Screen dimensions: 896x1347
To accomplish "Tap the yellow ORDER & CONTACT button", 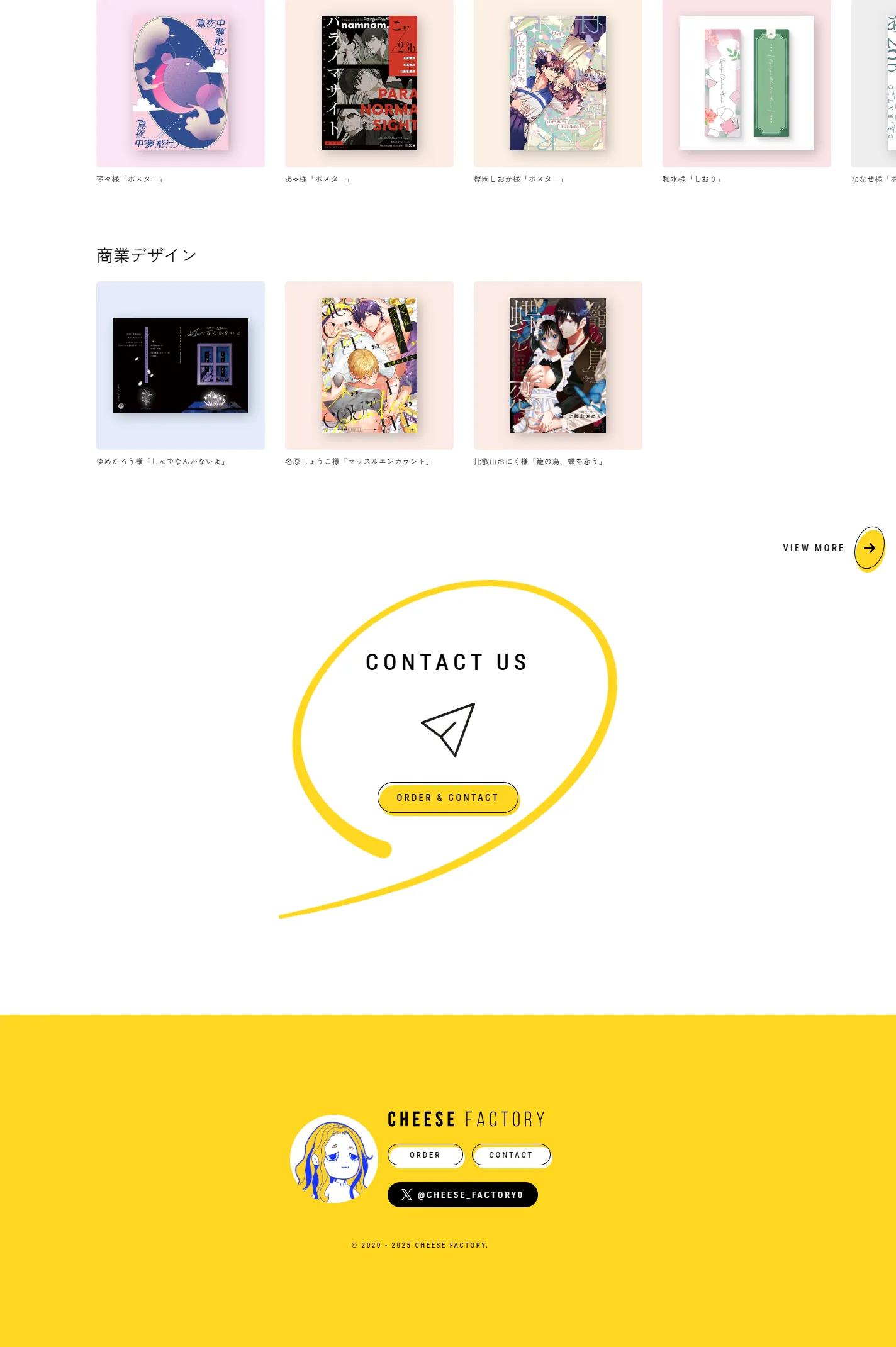I will click(447, 798).
